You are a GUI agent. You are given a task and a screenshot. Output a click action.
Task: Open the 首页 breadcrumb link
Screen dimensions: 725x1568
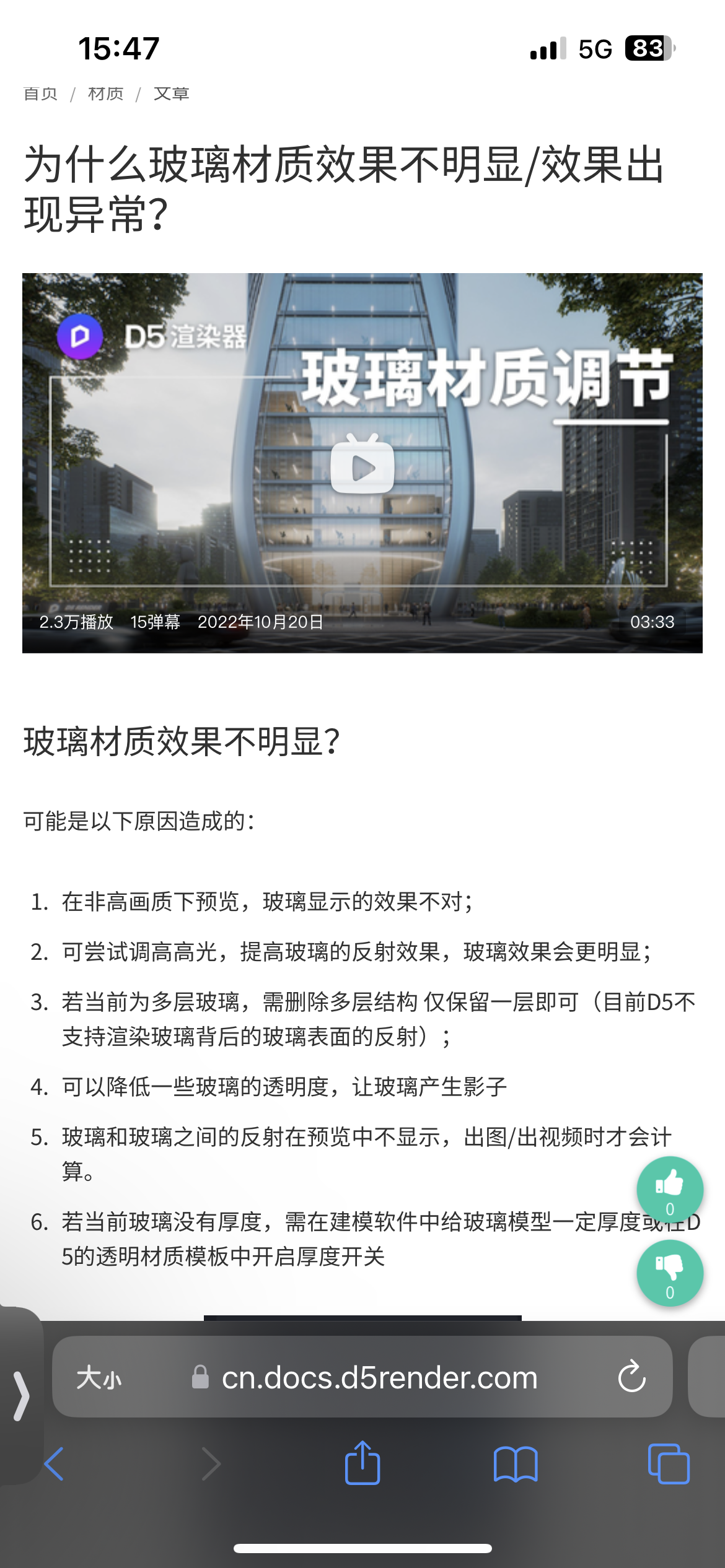click(x=40, y=94)
